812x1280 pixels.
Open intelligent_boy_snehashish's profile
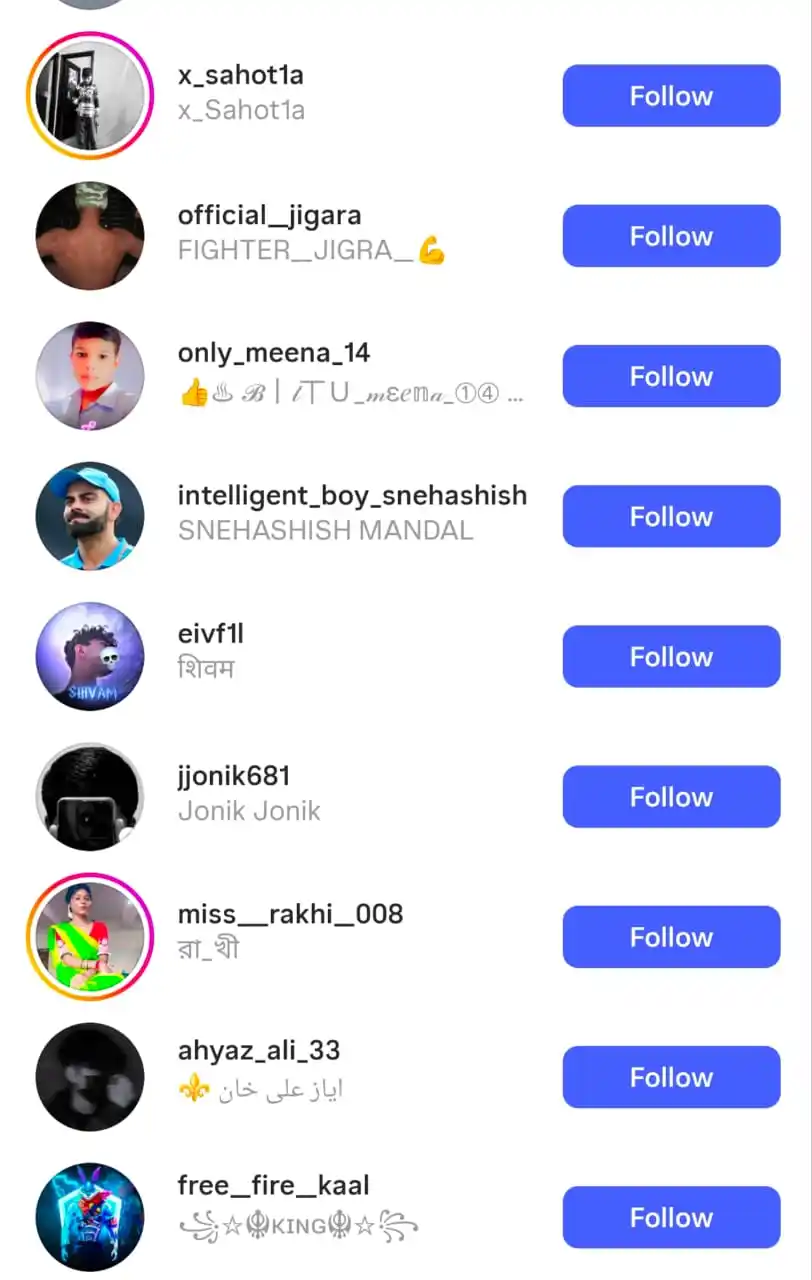(x=351, y=496)
